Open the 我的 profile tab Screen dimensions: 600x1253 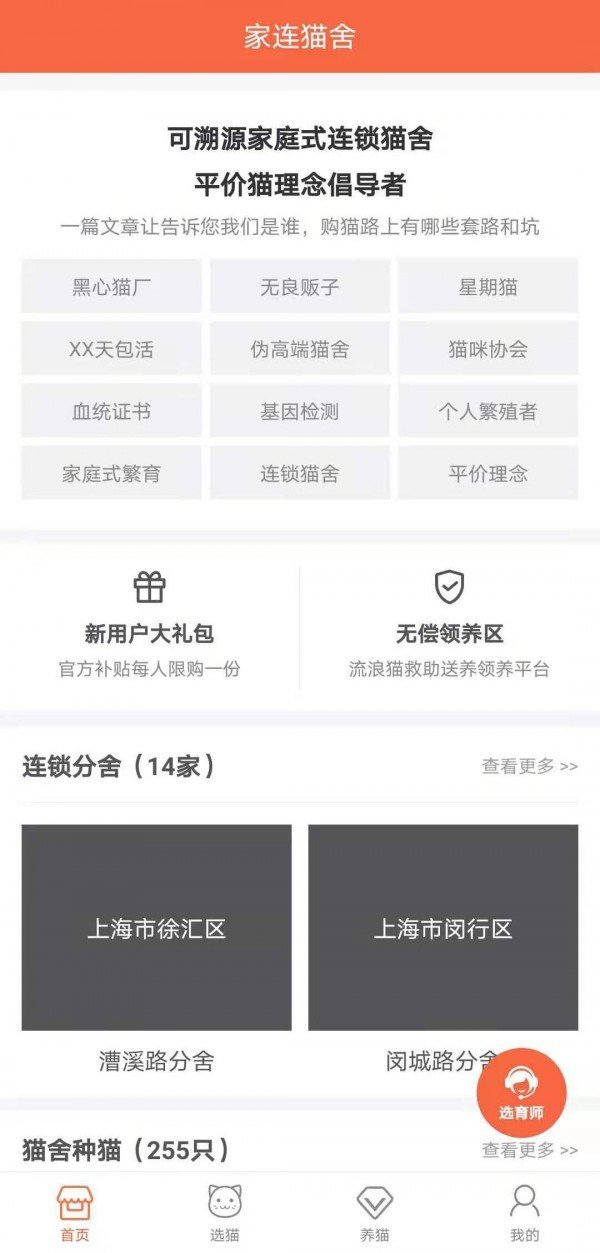tap(524, 1212)
